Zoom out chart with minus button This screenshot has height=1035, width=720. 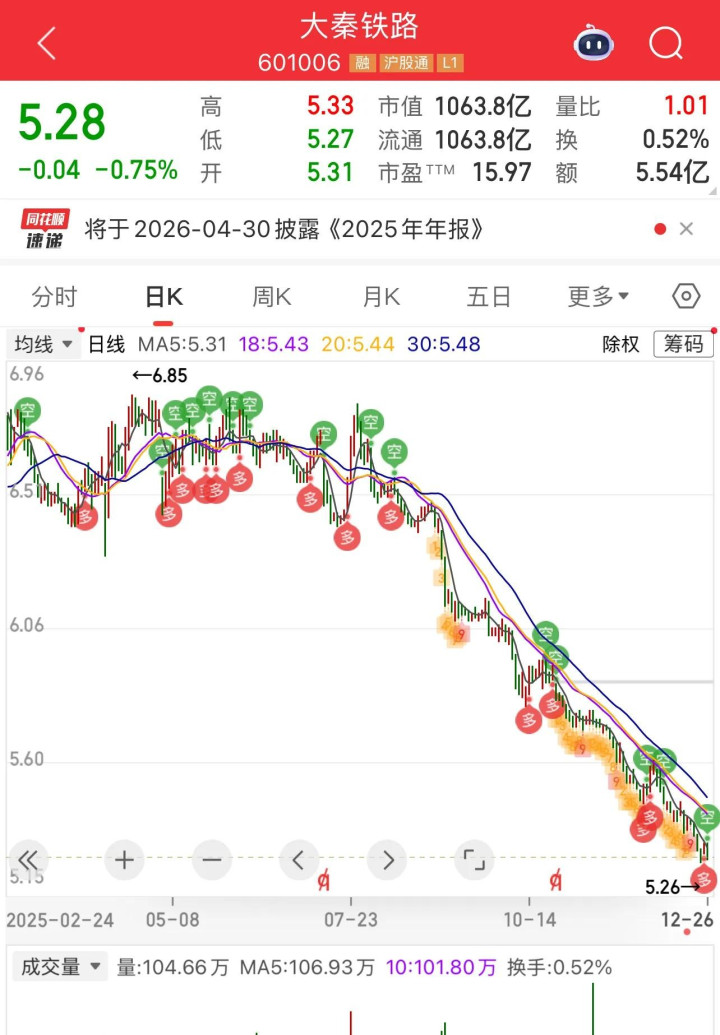212,859
